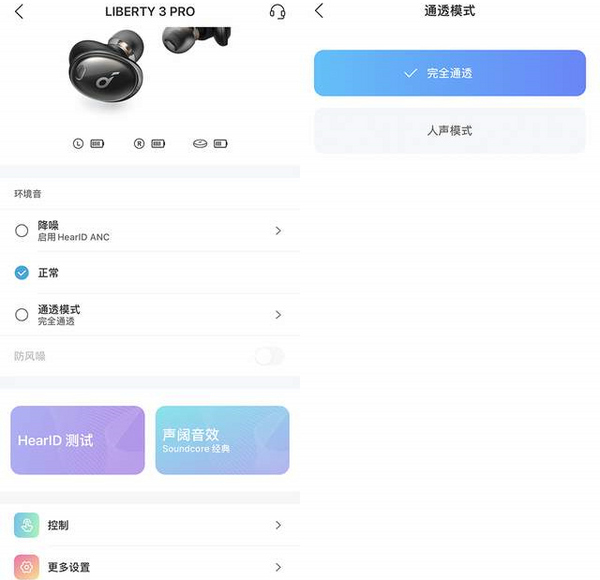This screenshot has width=600, height=580.
Task: Select the 通透模式 radio button
Action: pyautogui.click(x=22, y=315)
